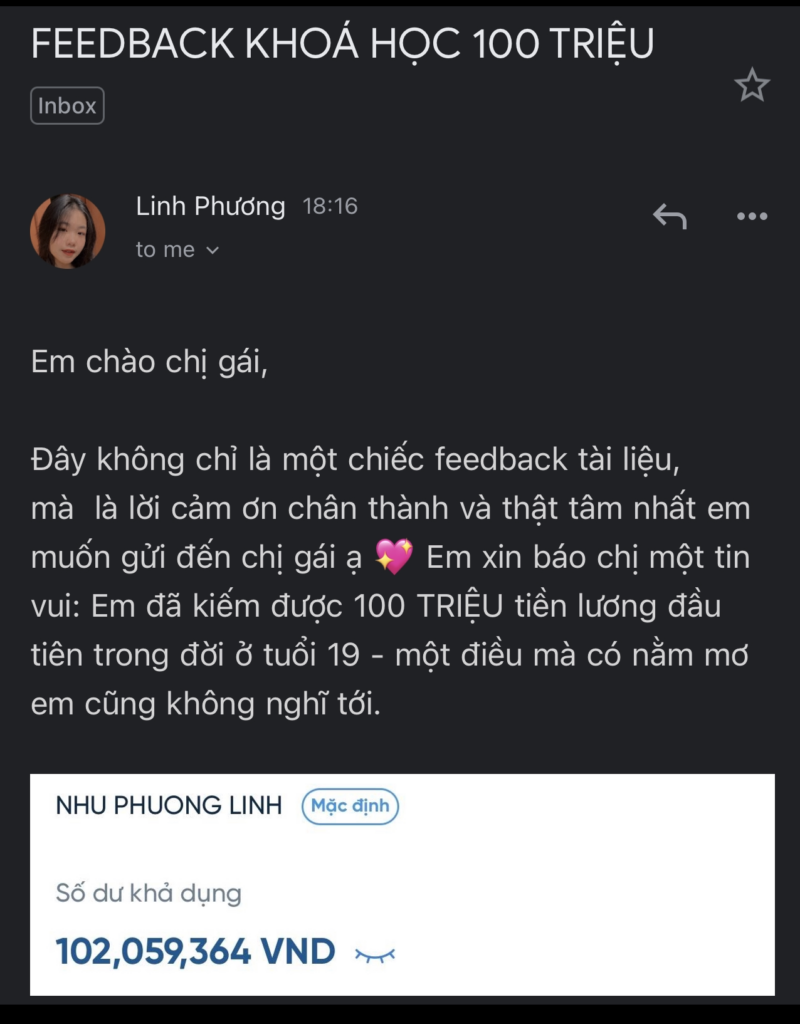Open the message overflow menu
This screenshot has width=800, height=1024.
click(x=752, y=216)
